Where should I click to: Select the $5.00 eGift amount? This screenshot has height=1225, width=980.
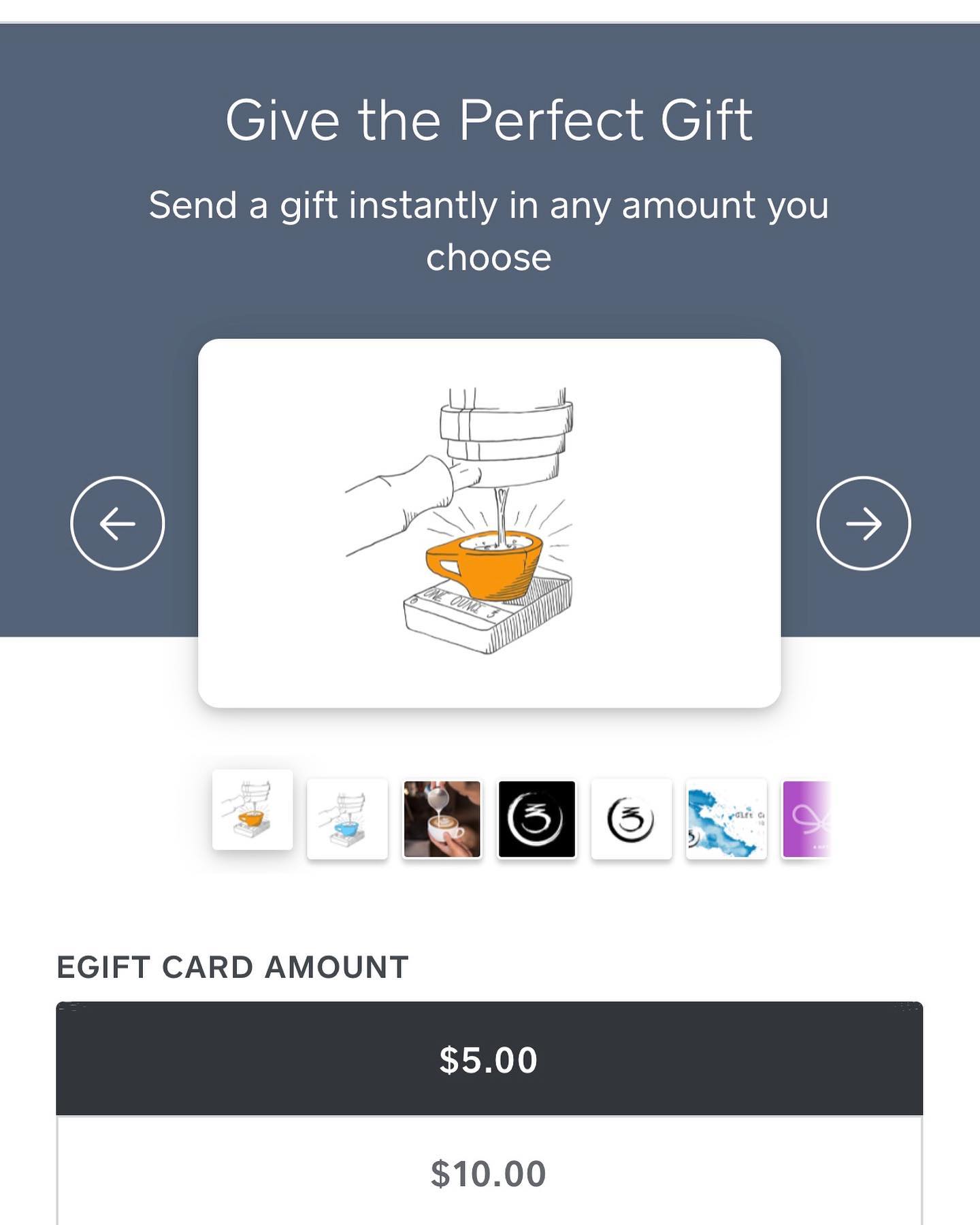coord(489,1059)
